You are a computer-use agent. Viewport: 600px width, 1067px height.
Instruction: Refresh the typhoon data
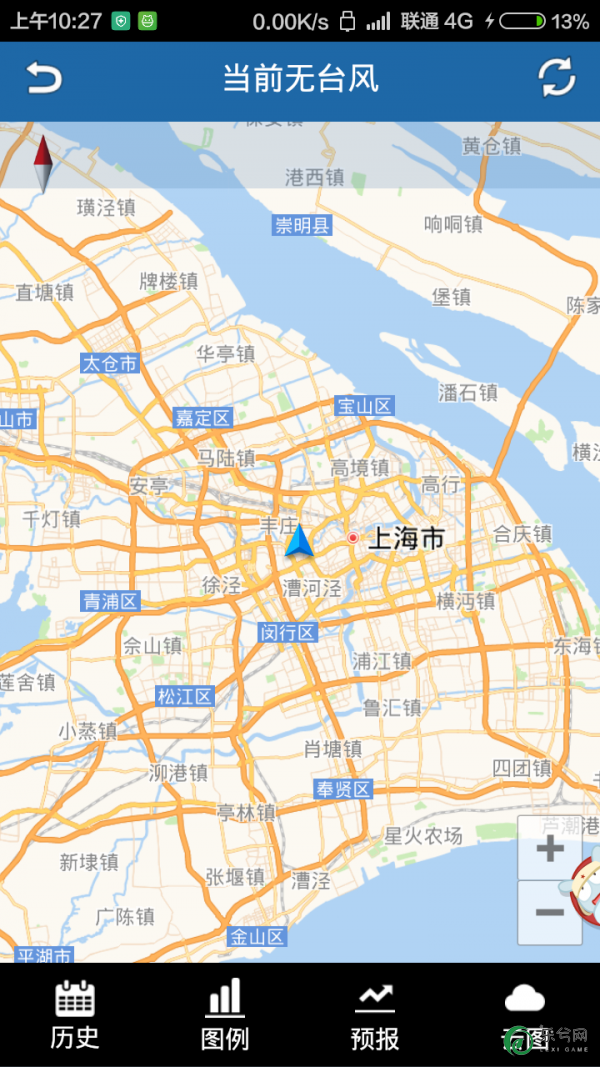tap(557, 79)
